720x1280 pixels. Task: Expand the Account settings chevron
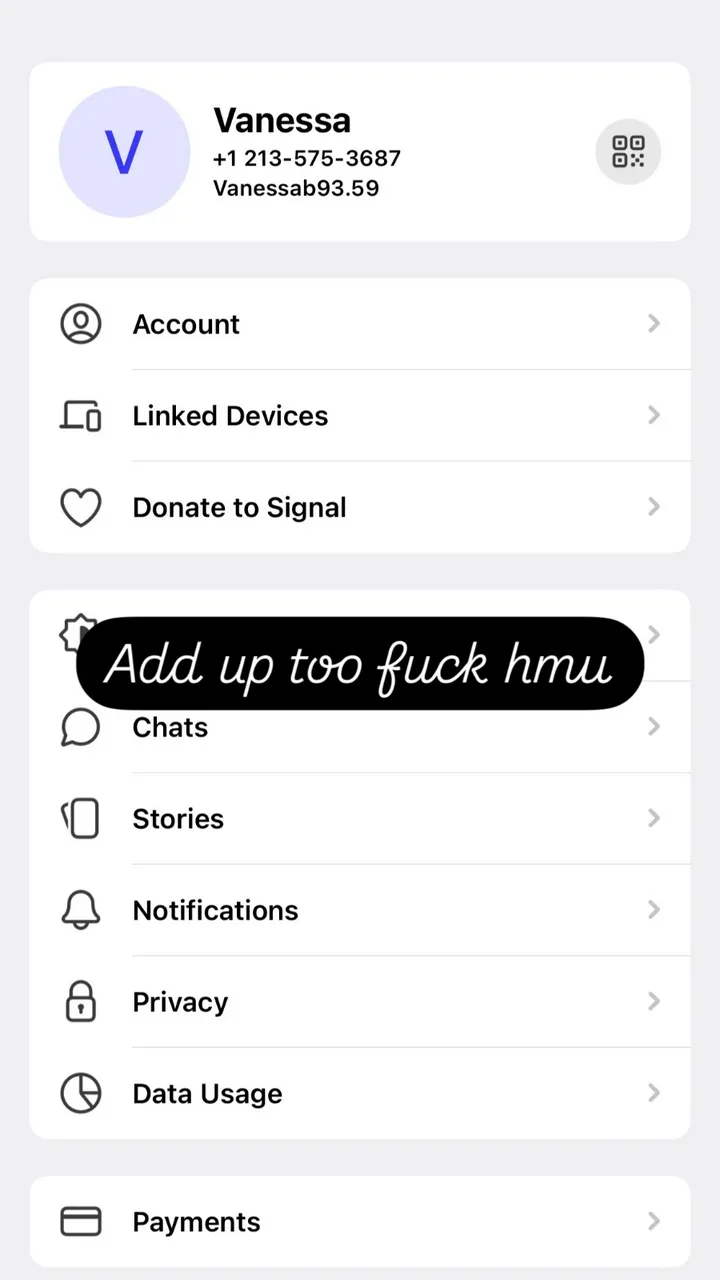point(654,323)
